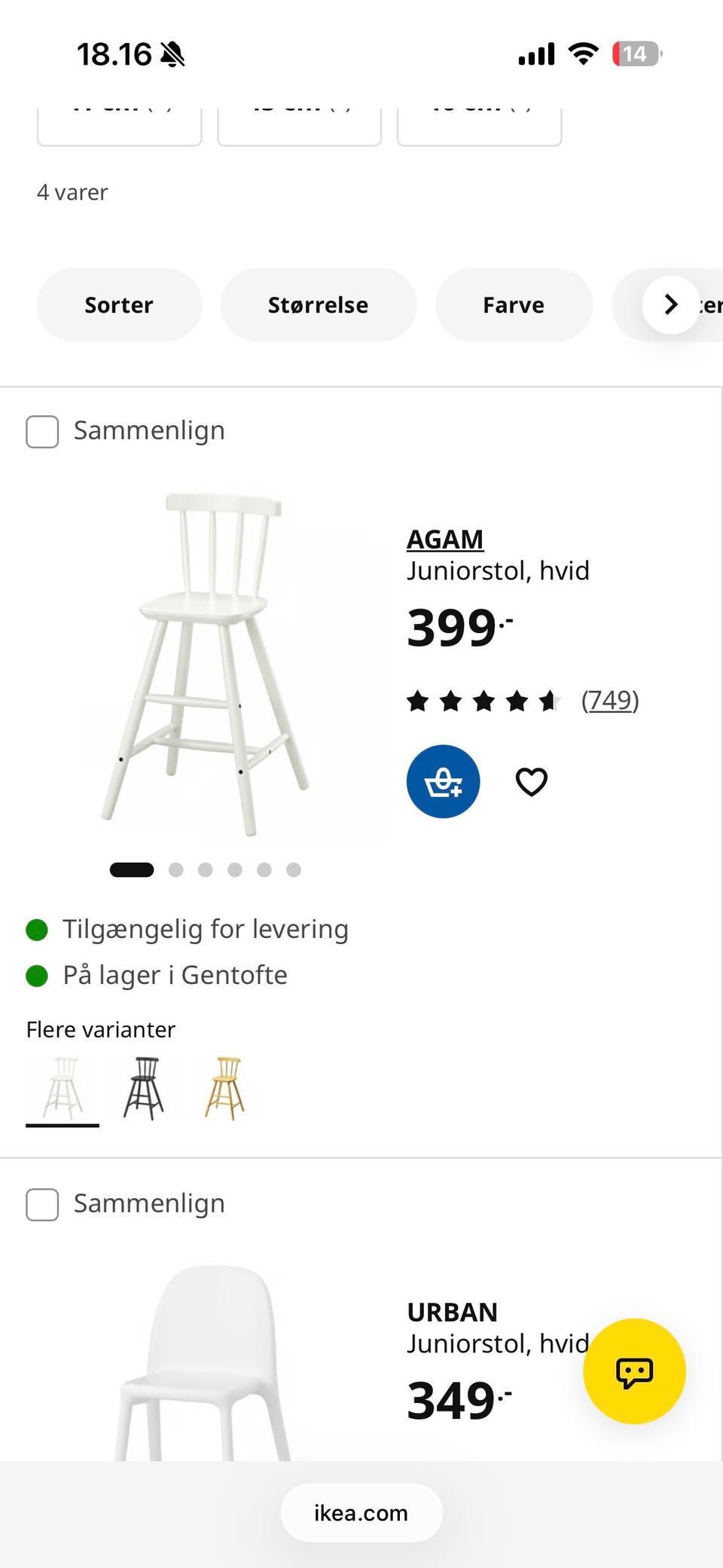Open the yellow chat assistant button
The height and width of the screenshot is (1568, 723).
[x=635, y=1371]
